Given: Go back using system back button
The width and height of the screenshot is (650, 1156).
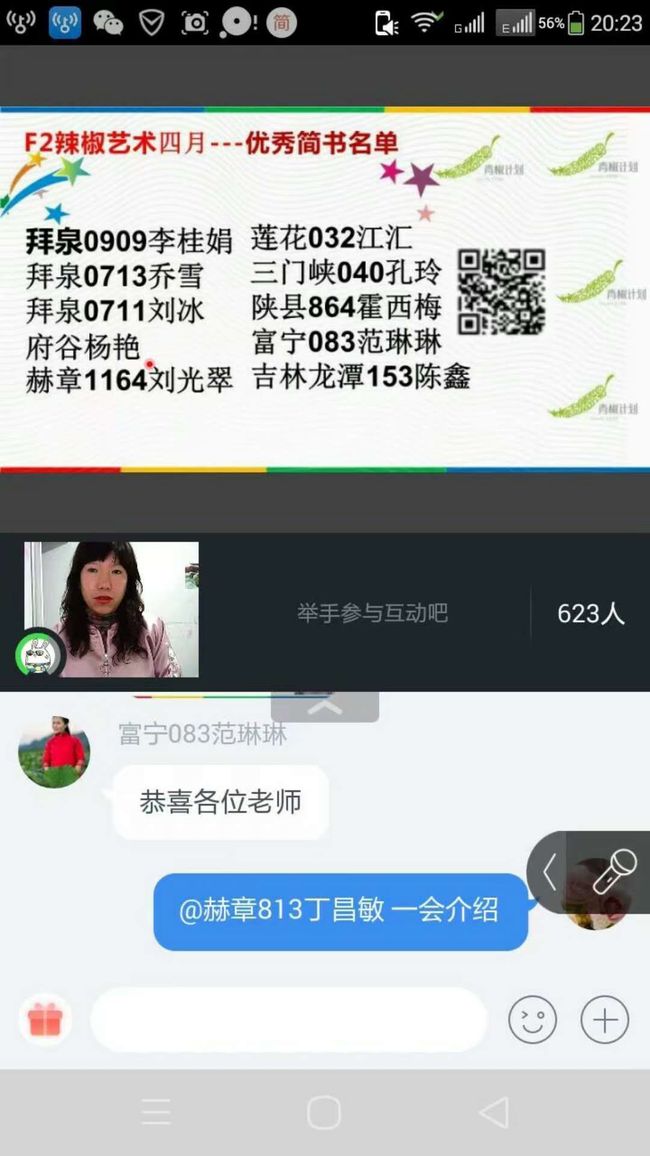Looking at the screenshot, I should pos(493,1112).
